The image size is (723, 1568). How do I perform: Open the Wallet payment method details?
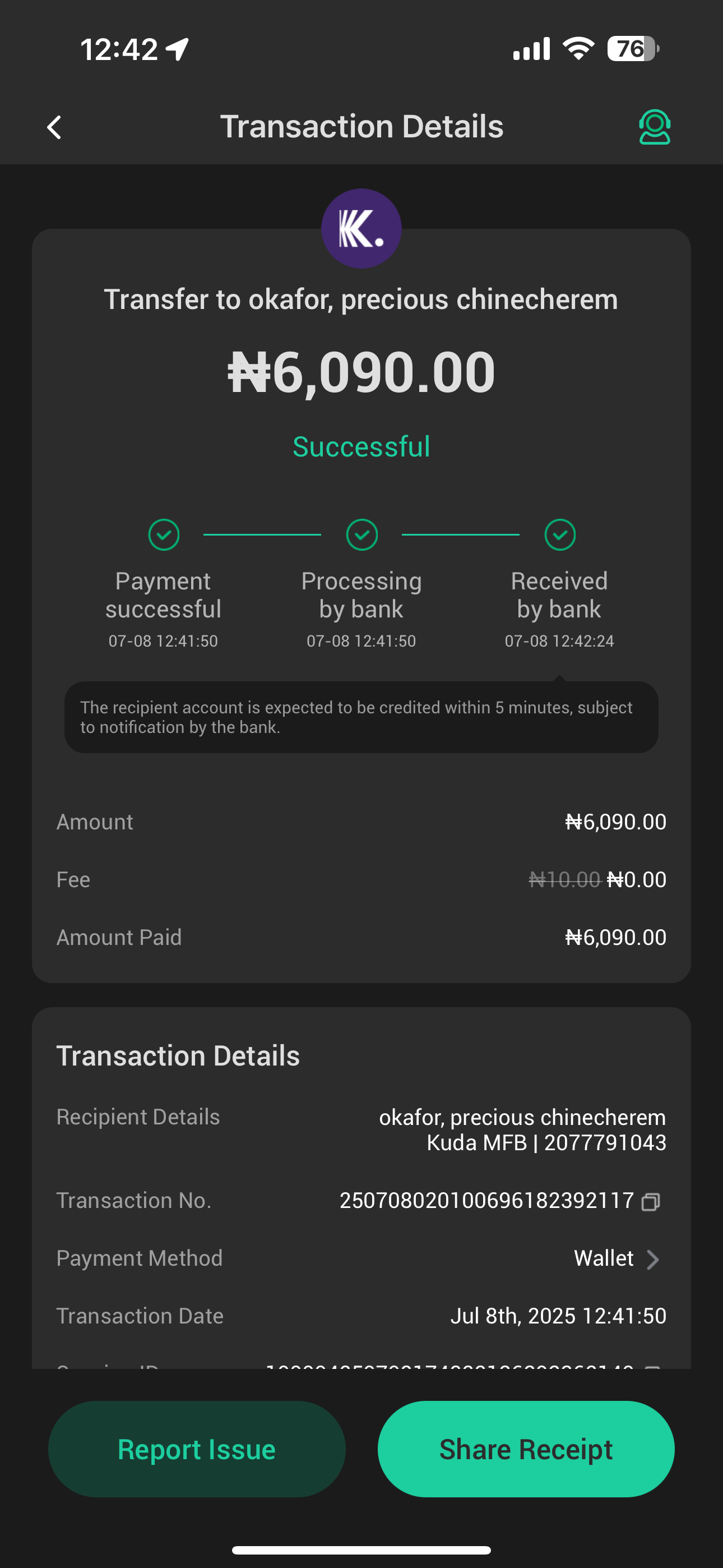point(618,1259)
